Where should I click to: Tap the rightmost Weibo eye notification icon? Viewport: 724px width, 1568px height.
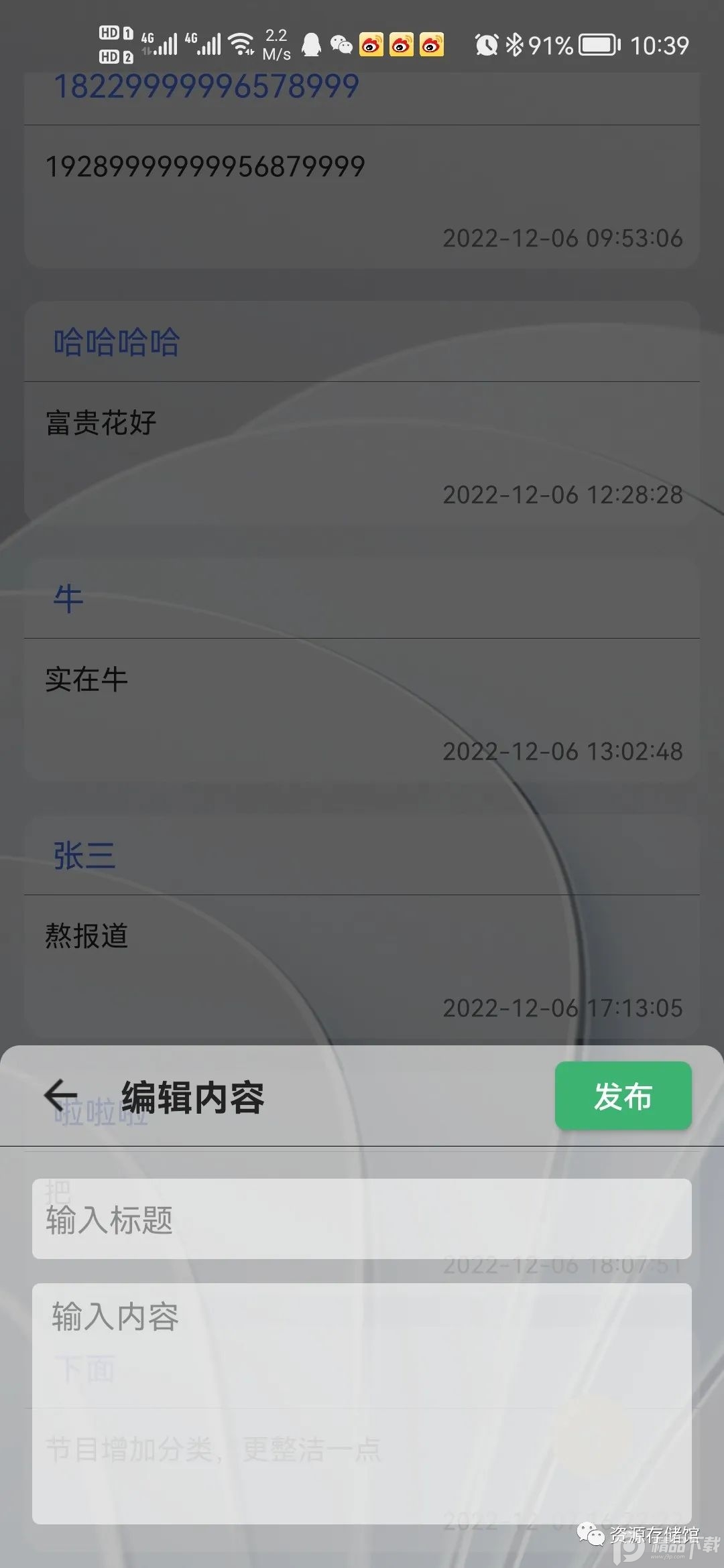(x=431, y=46)
